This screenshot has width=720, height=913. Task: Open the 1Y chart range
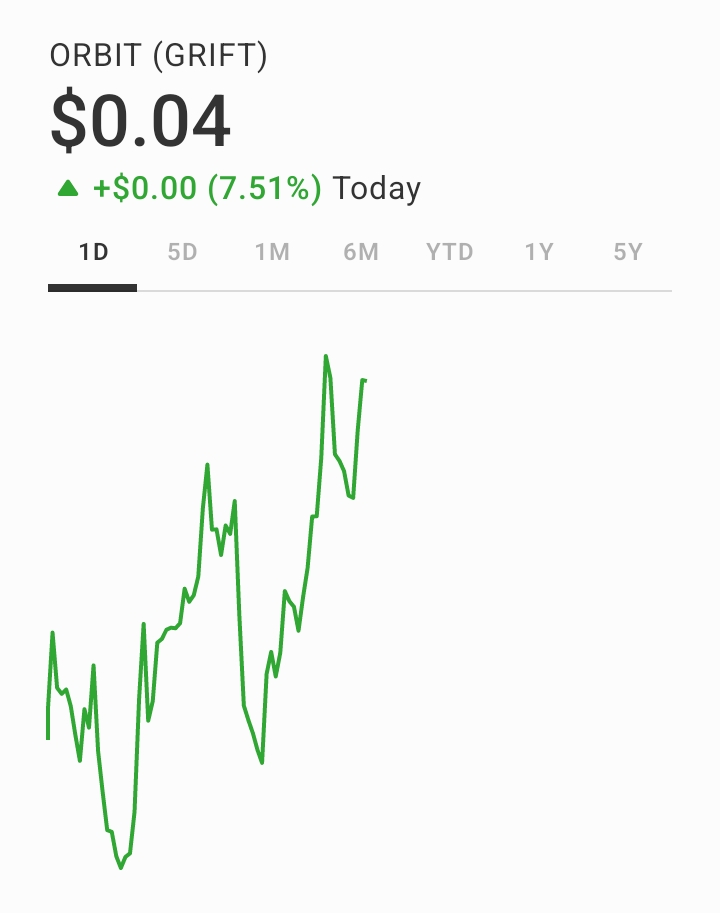[539, 252]
